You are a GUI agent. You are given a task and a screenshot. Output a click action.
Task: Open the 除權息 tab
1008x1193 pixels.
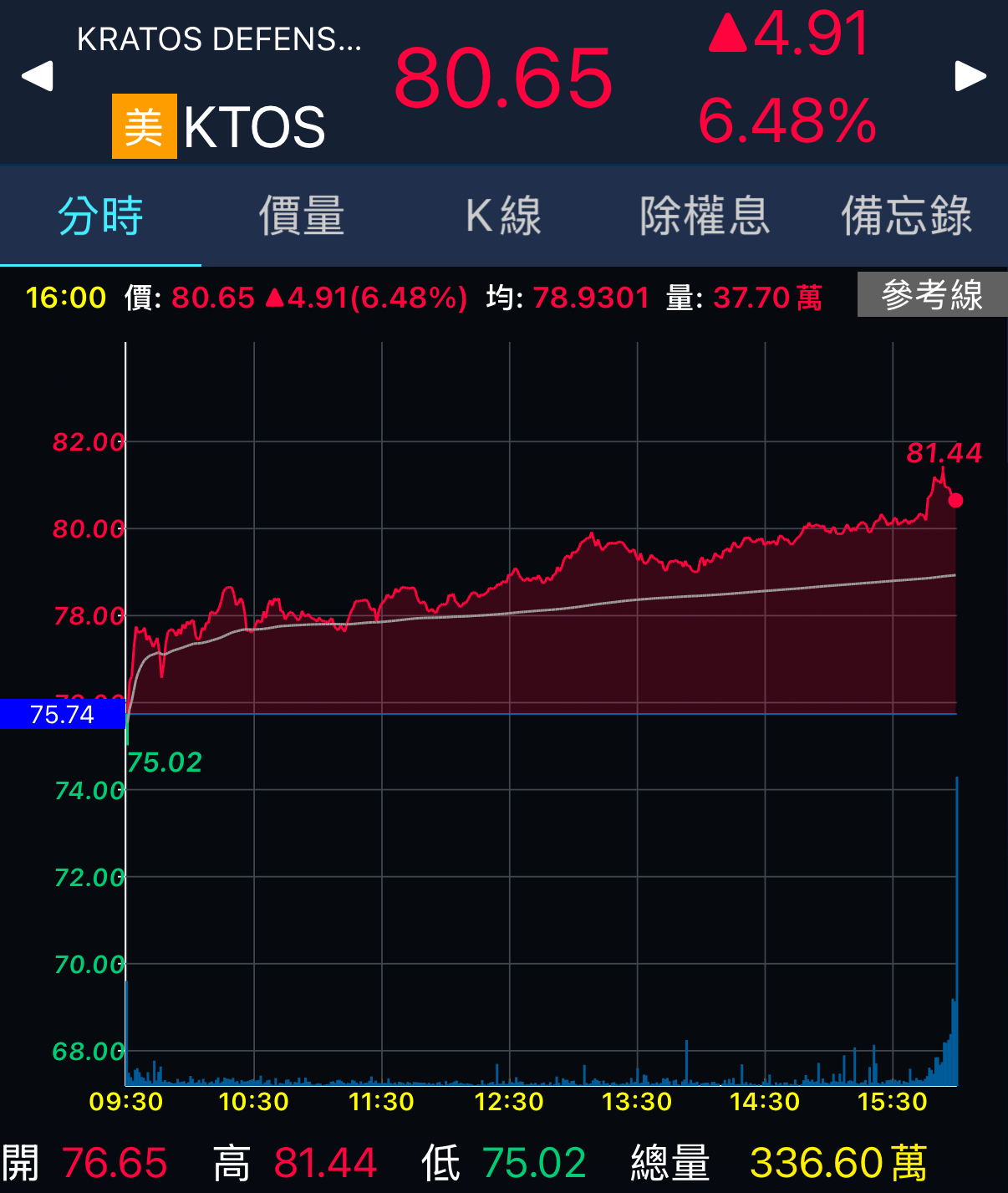coord(705,217)
